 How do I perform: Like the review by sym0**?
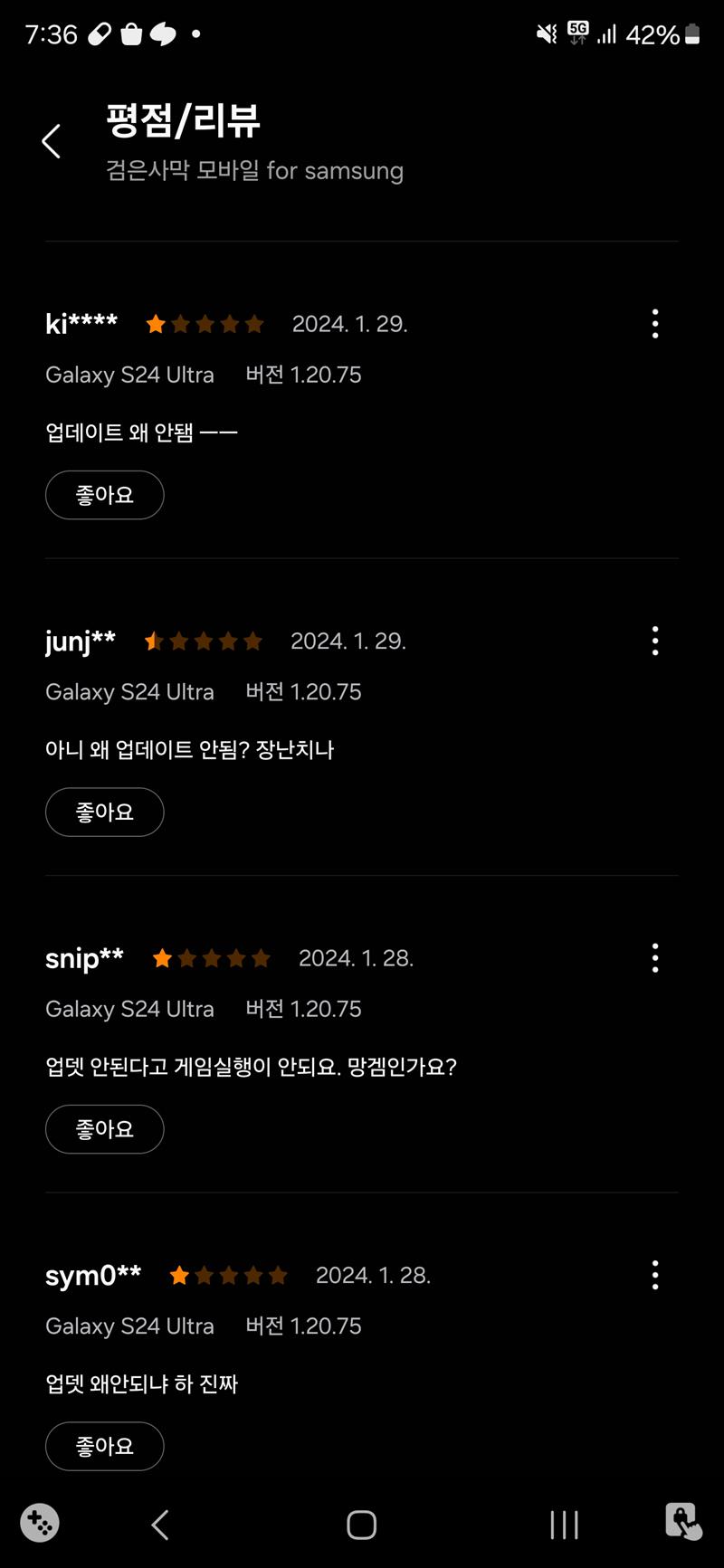pos(105,1446)
